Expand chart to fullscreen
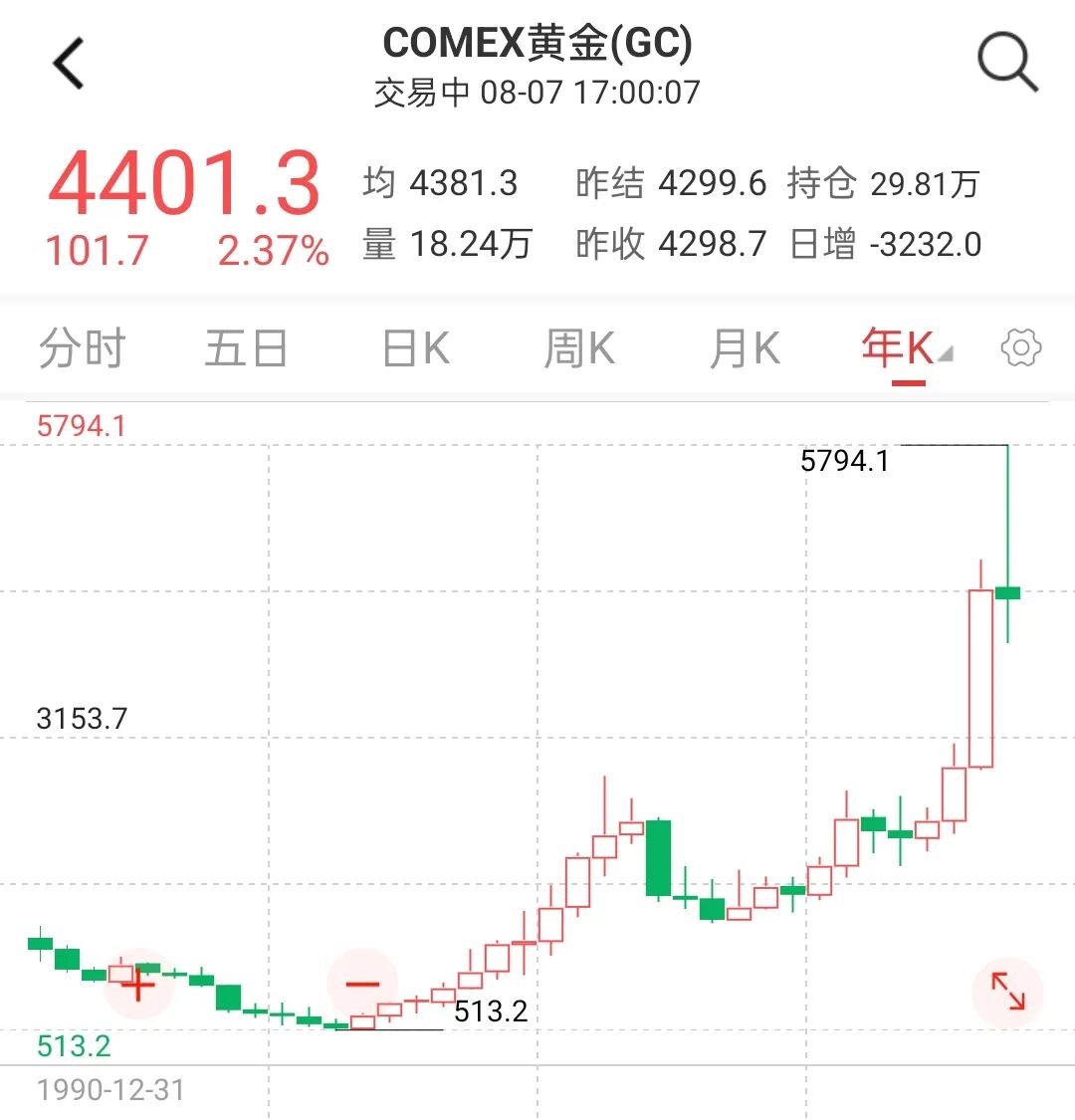This screenshot has height=1120, width=1075. coord(1008,993)
